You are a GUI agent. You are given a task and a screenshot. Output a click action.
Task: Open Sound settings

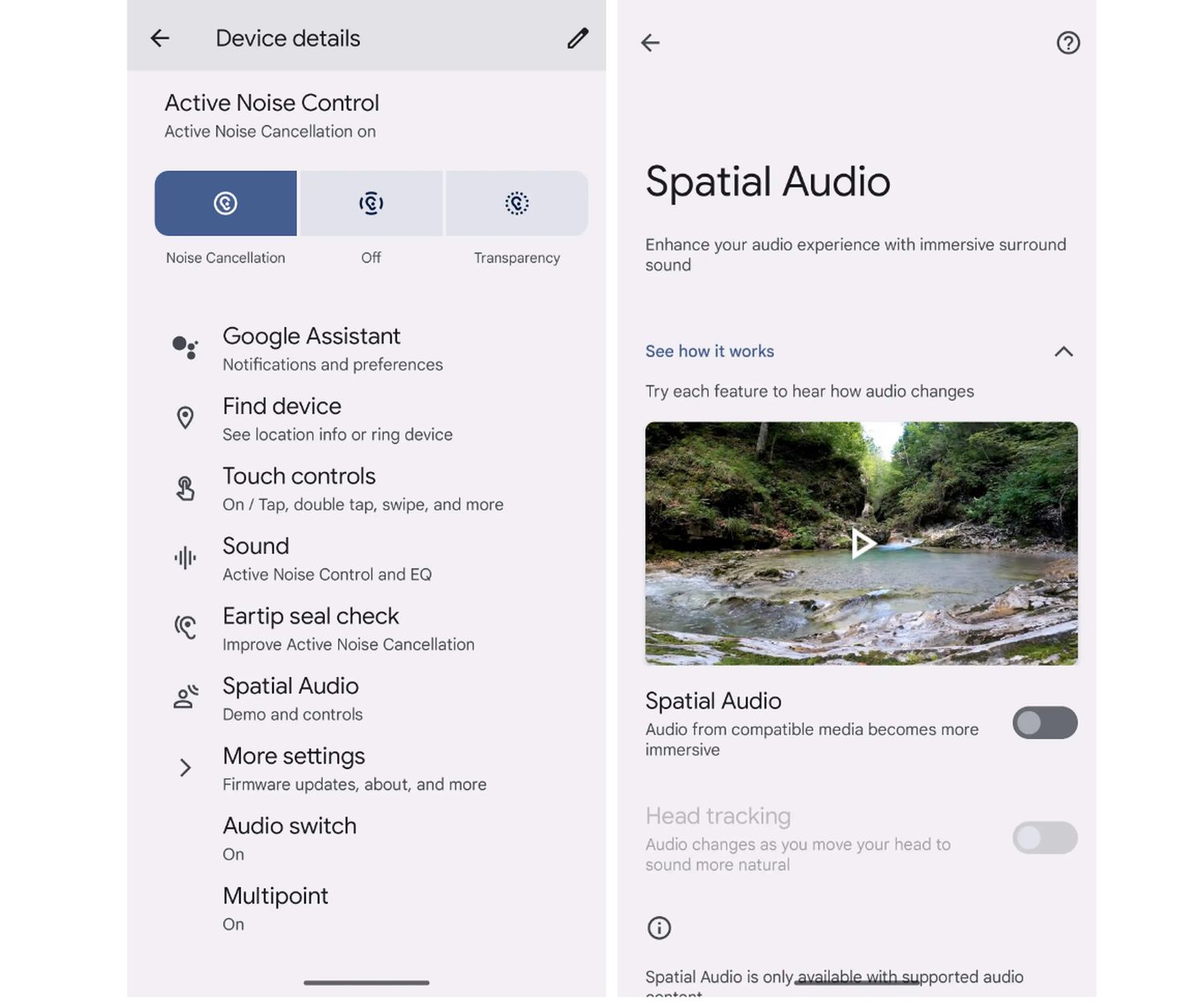click(x=327, y=558)
